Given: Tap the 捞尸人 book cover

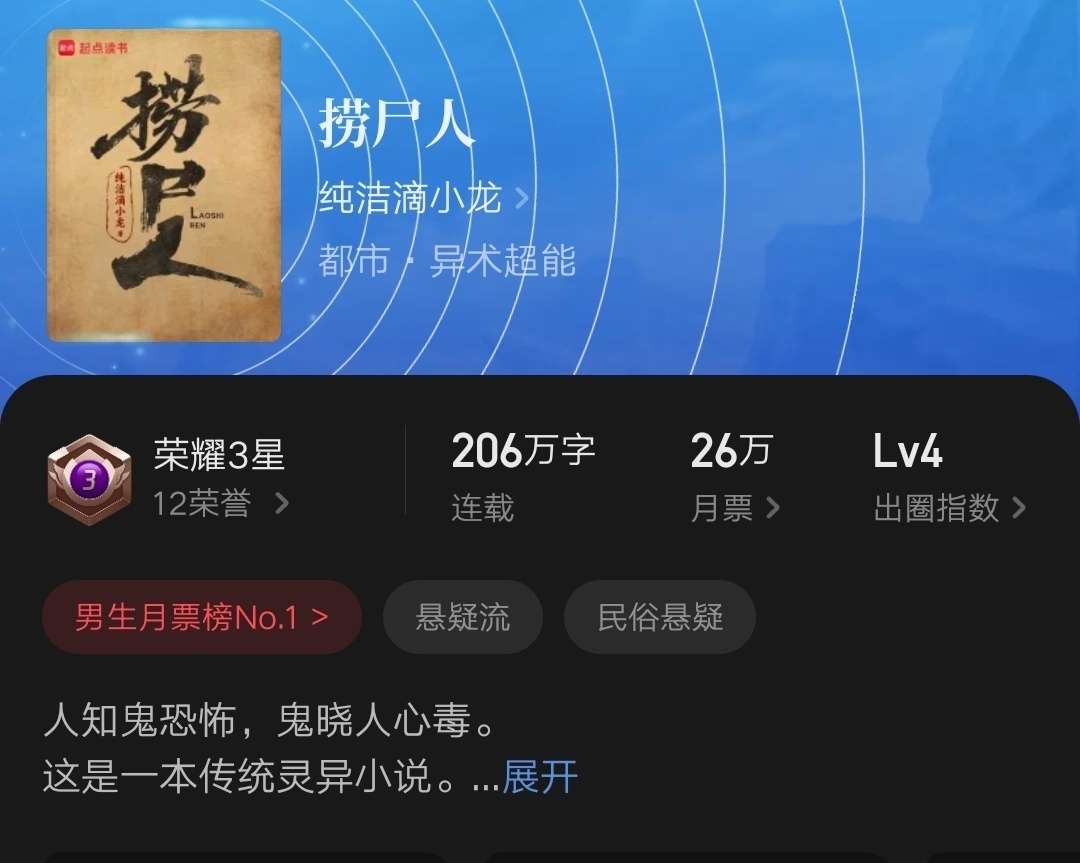Looking at the screenshot, I should [164, 186].
